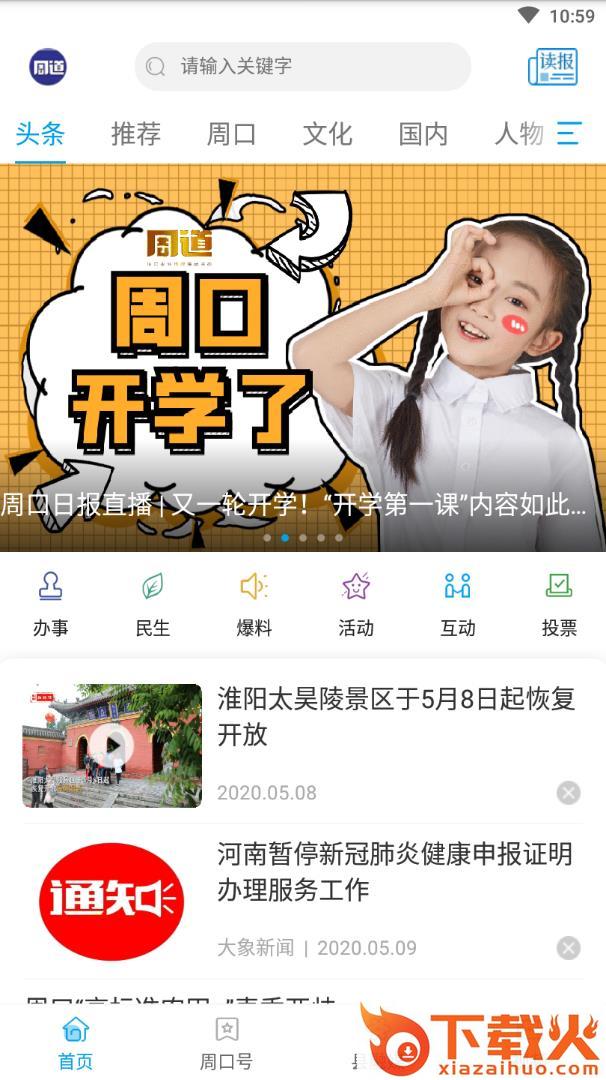Open the 互动 interaction shortcut
This screenshot has height=1080, width=606.
[x=457, y=604]
